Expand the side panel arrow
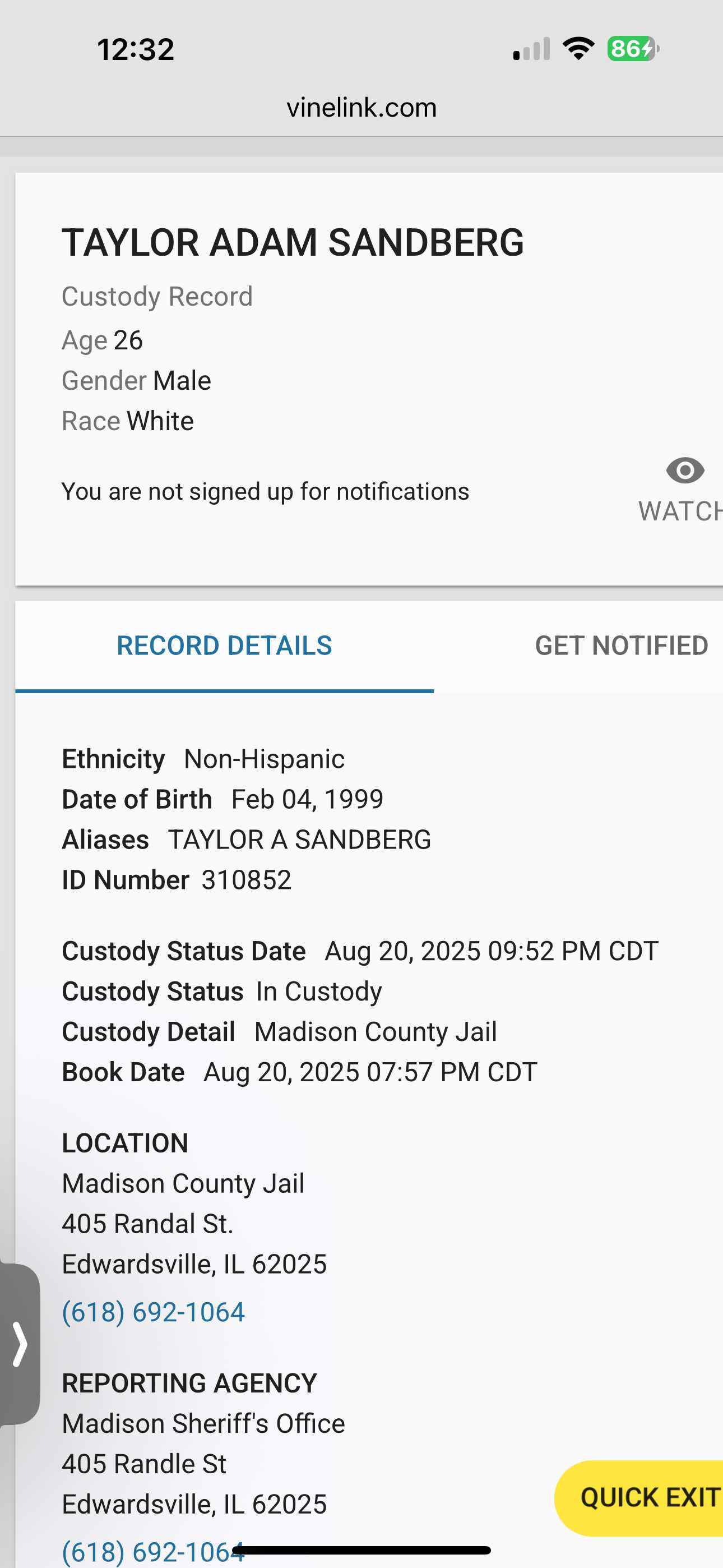 20,1344
